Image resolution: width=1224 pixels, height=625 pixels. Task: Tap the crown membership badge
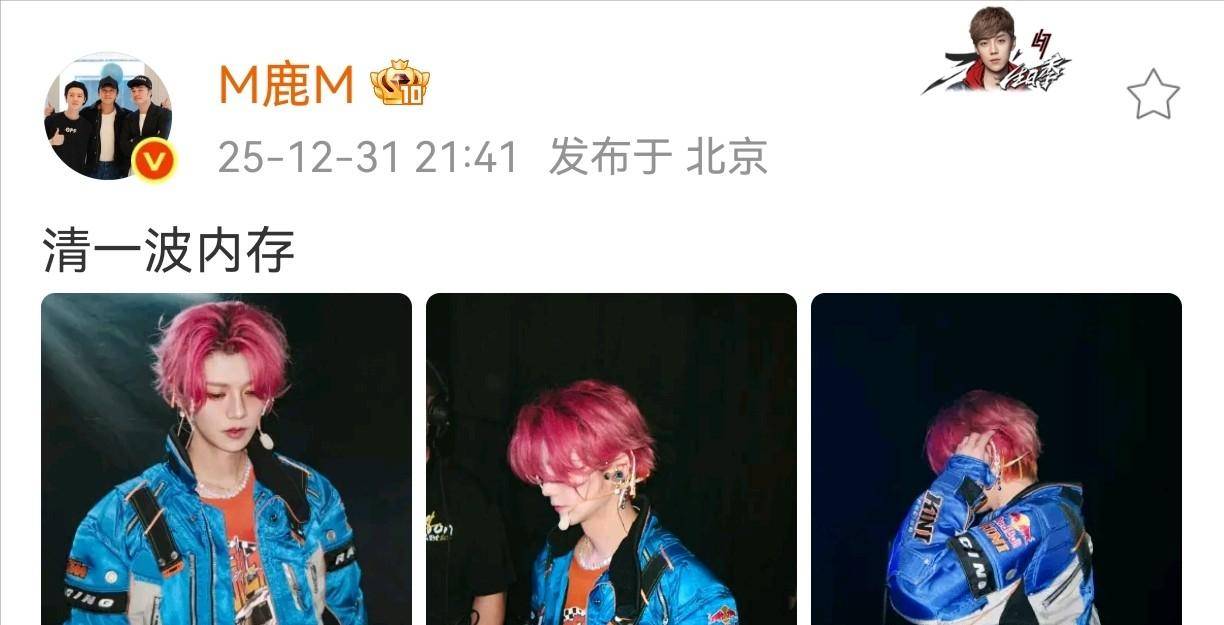pos(399,84)
